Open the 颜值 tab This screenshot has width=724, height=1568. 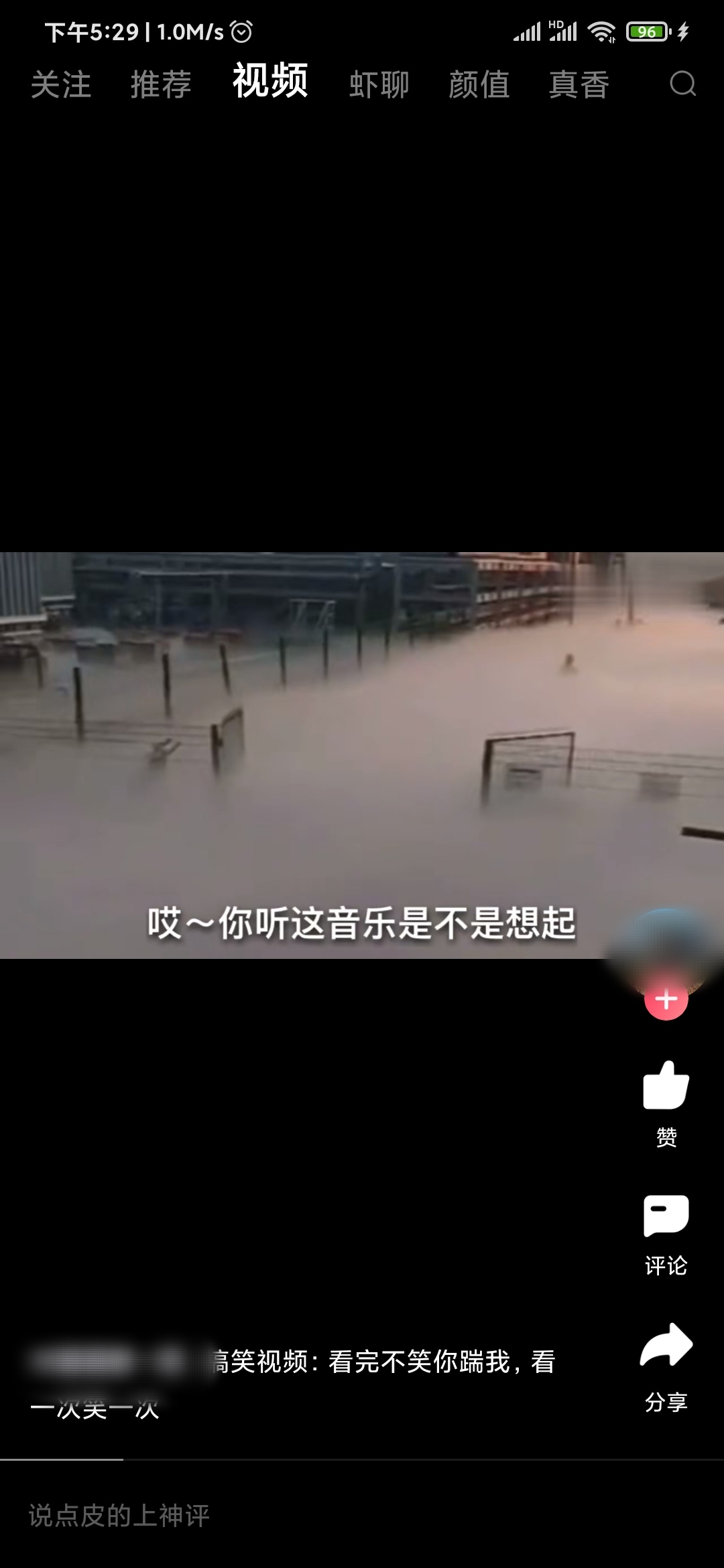tap(479, 85)
